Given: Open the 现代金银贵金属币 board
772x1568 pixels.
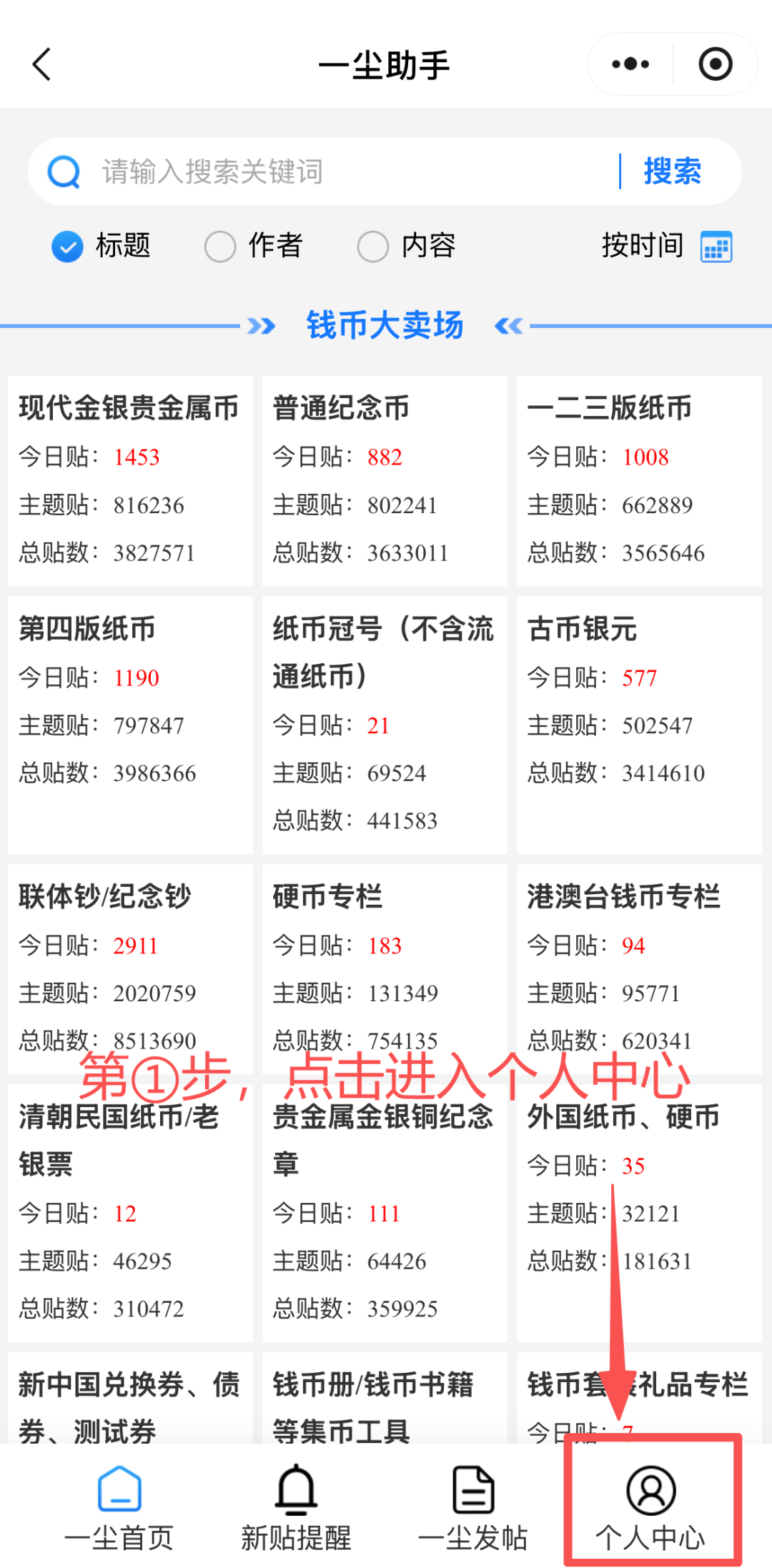Looking at the screenshot, I should tap(129, 480).
